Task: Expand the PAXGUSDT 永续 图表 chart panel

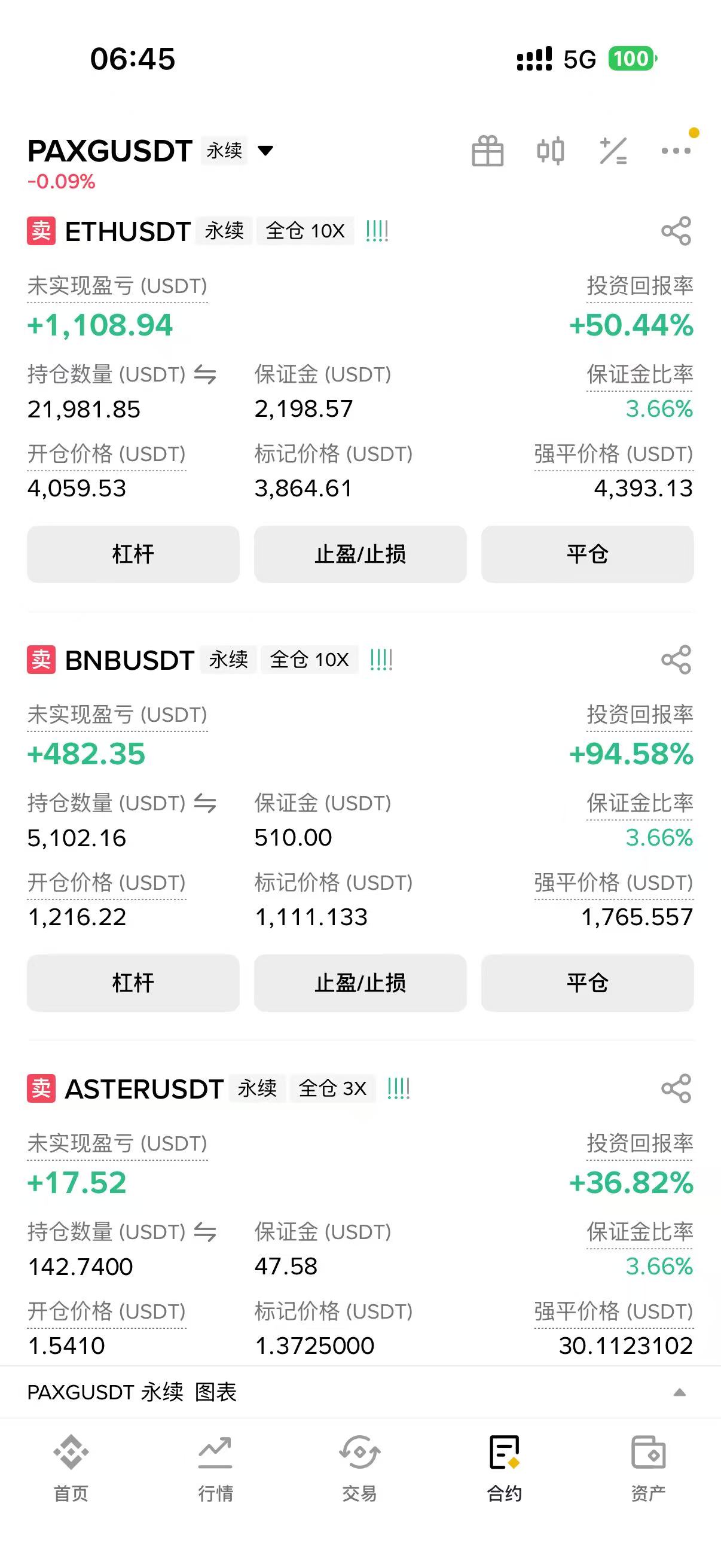Action: tap(680, 1393)
